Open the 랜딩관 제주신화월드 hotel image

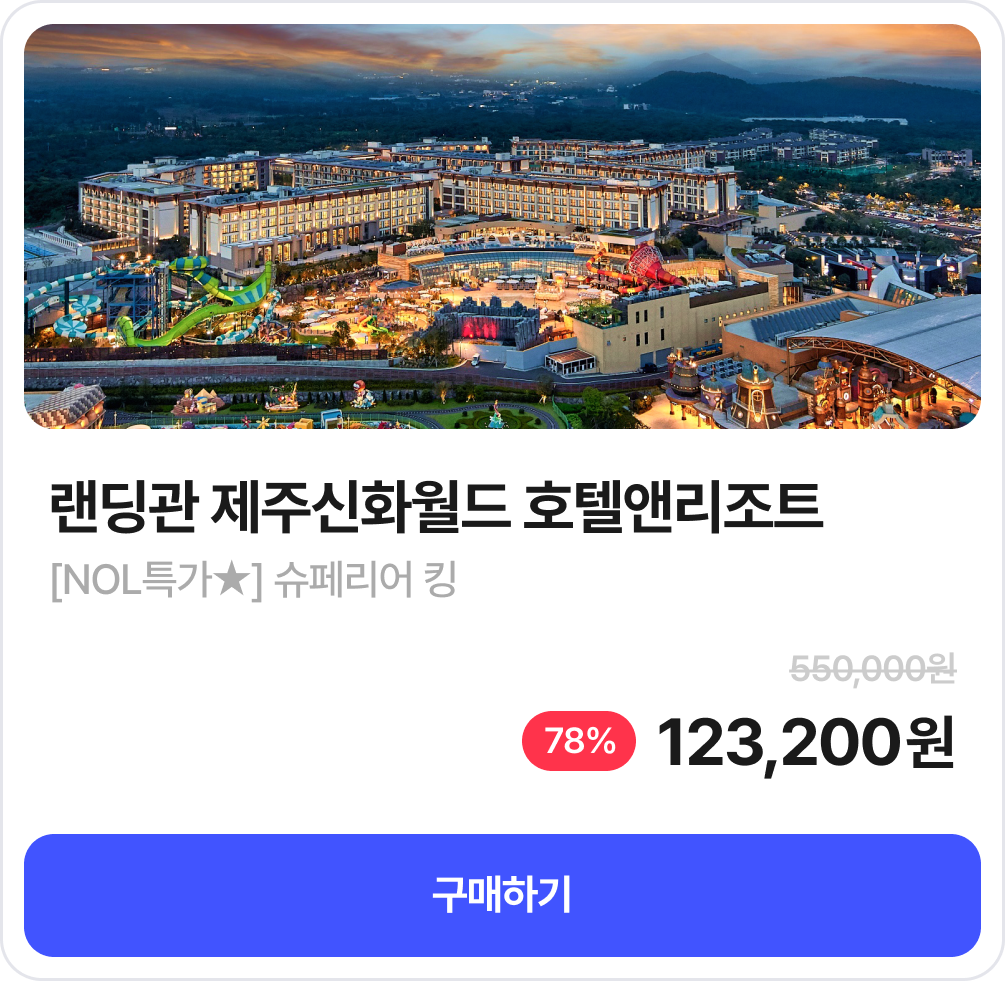[x=502, y=227]
